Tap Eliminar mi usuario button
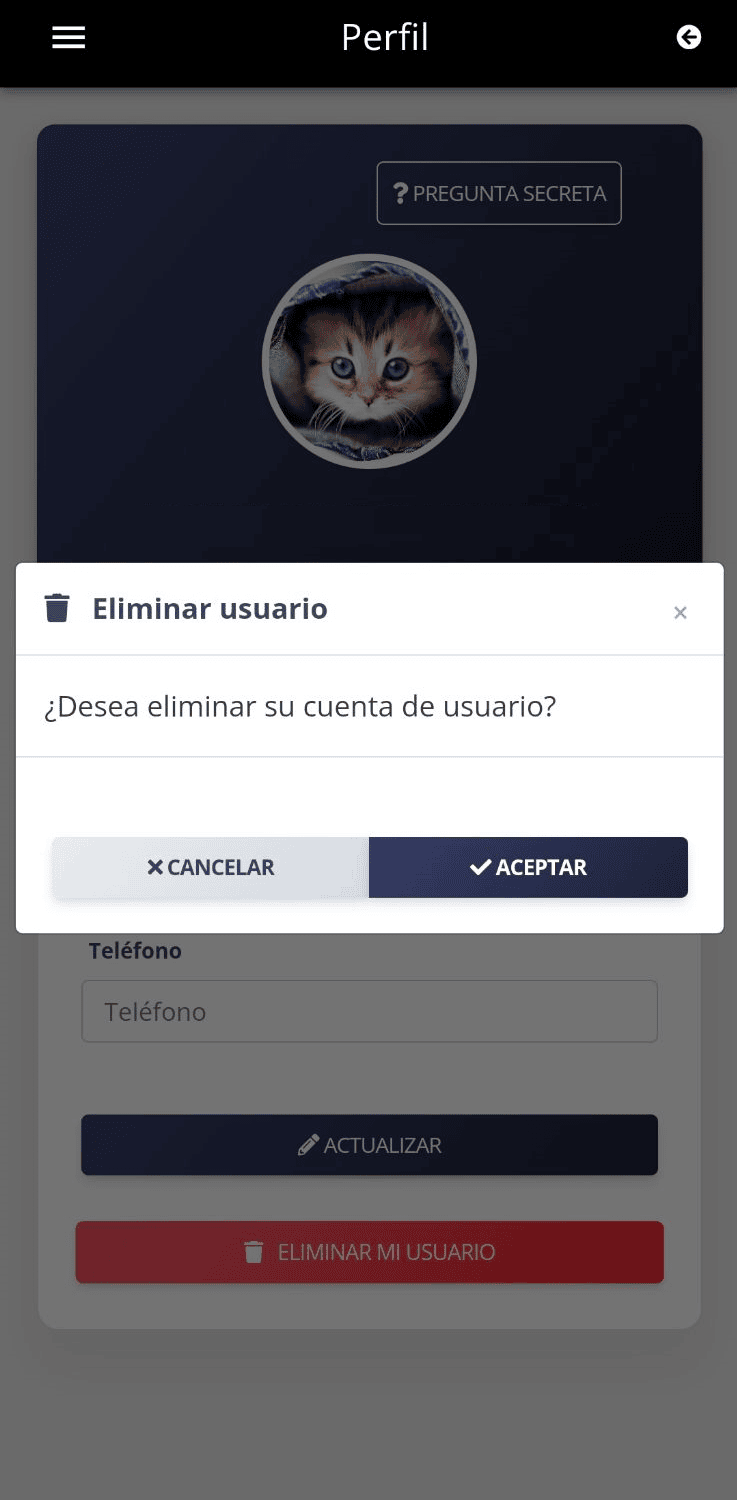 pyautogui.click(x=369, y=1252)
